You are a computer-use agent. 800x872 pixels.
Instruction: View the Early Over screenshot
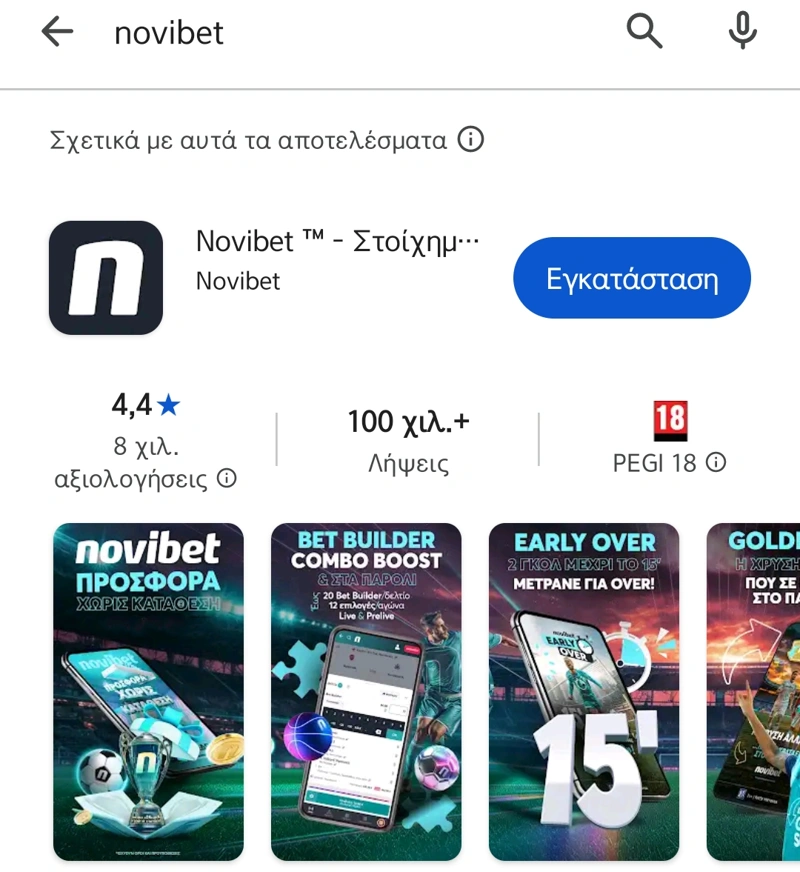click(584, 691)
